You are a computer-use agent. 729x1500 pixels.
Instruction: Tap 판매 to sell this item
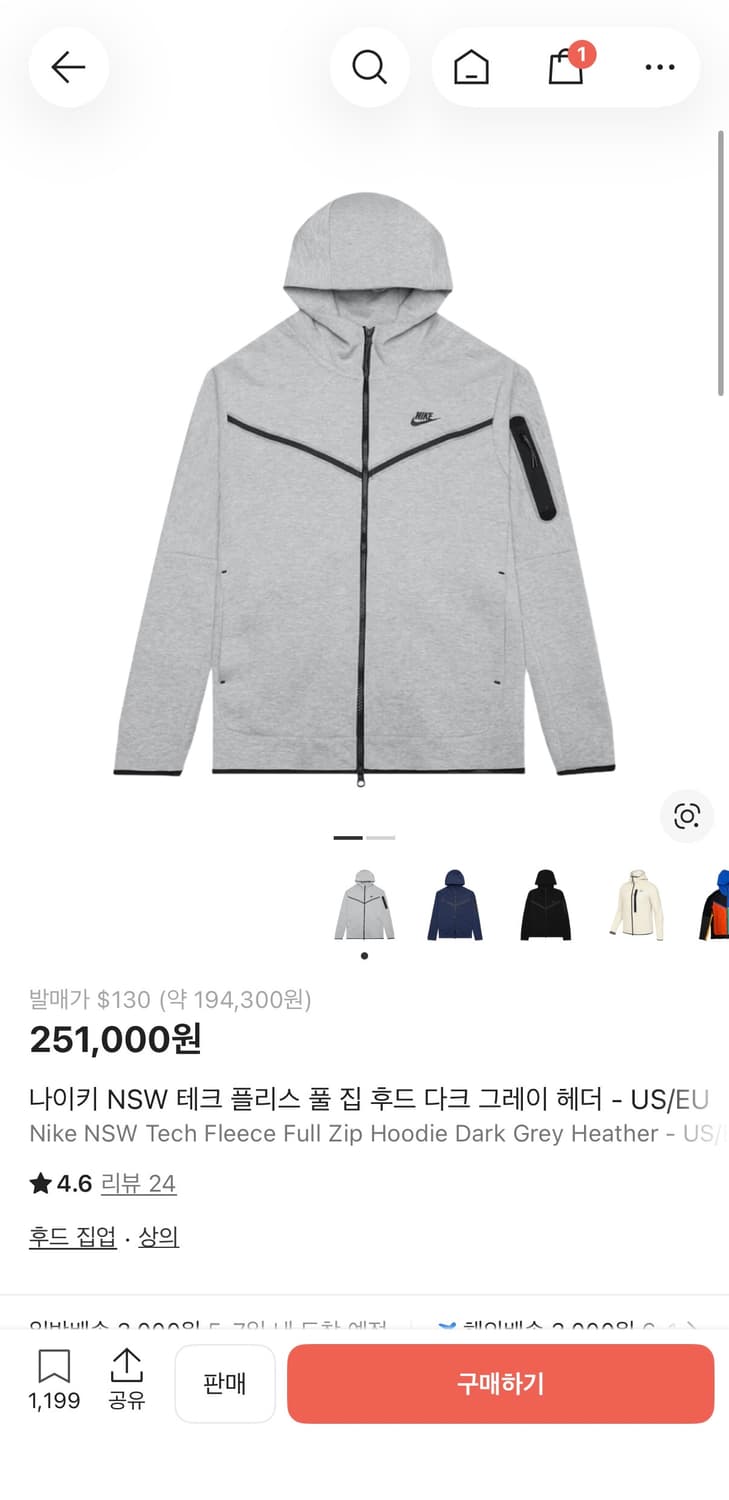tap(225, 1383)
